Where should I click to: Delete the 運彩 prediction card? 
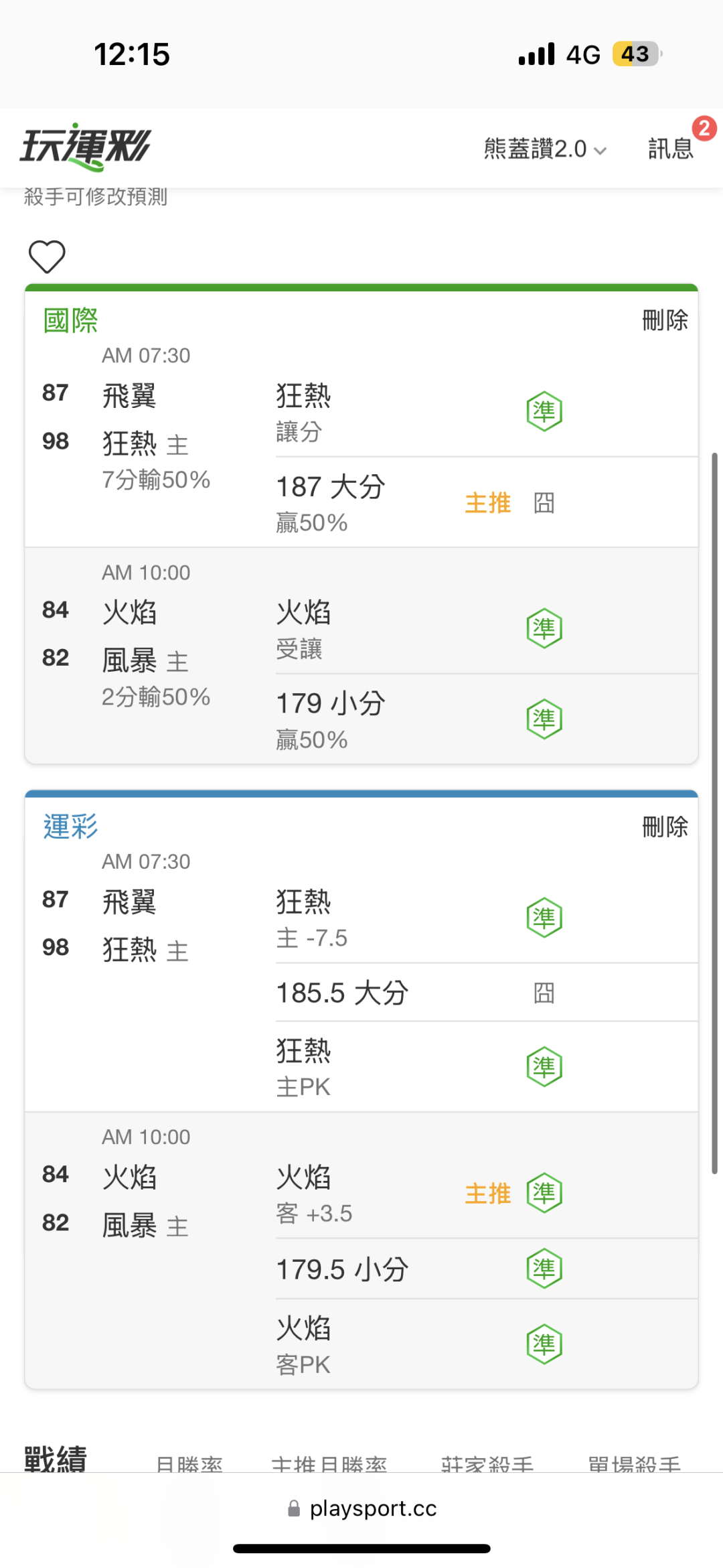[x=665, y=827]
